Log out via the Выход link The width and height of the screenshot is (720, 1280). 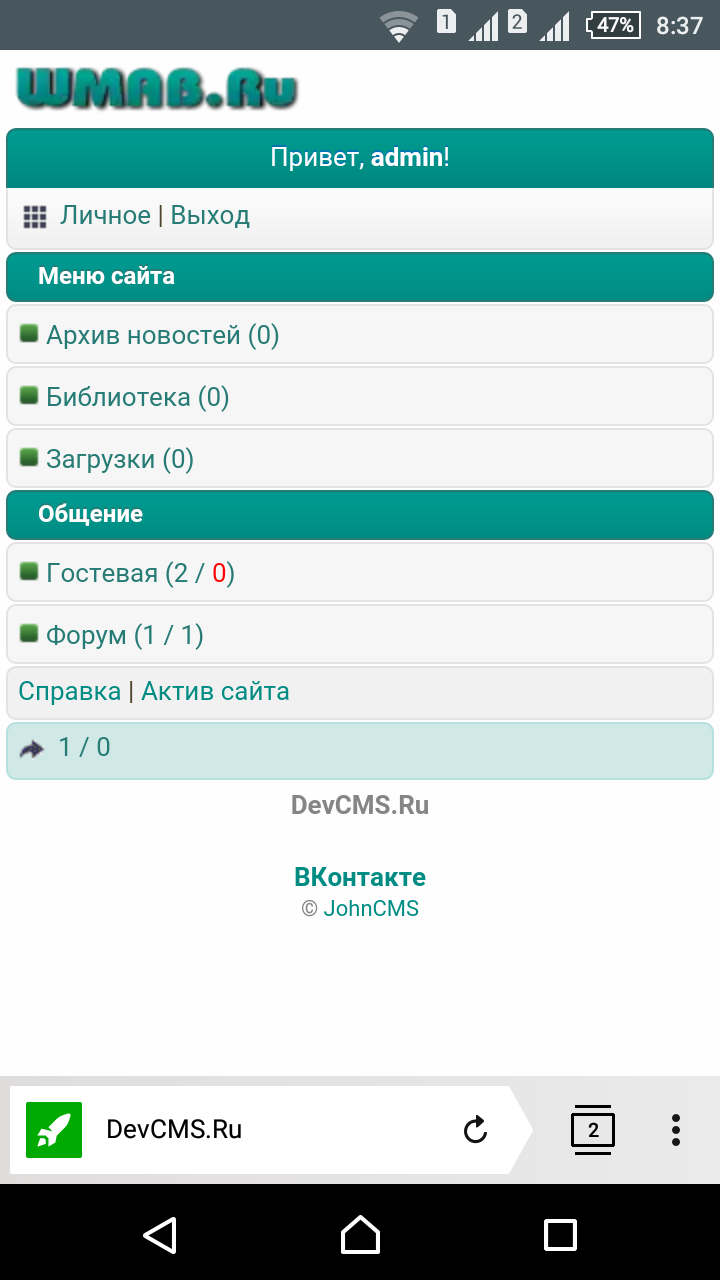point(210,215)
